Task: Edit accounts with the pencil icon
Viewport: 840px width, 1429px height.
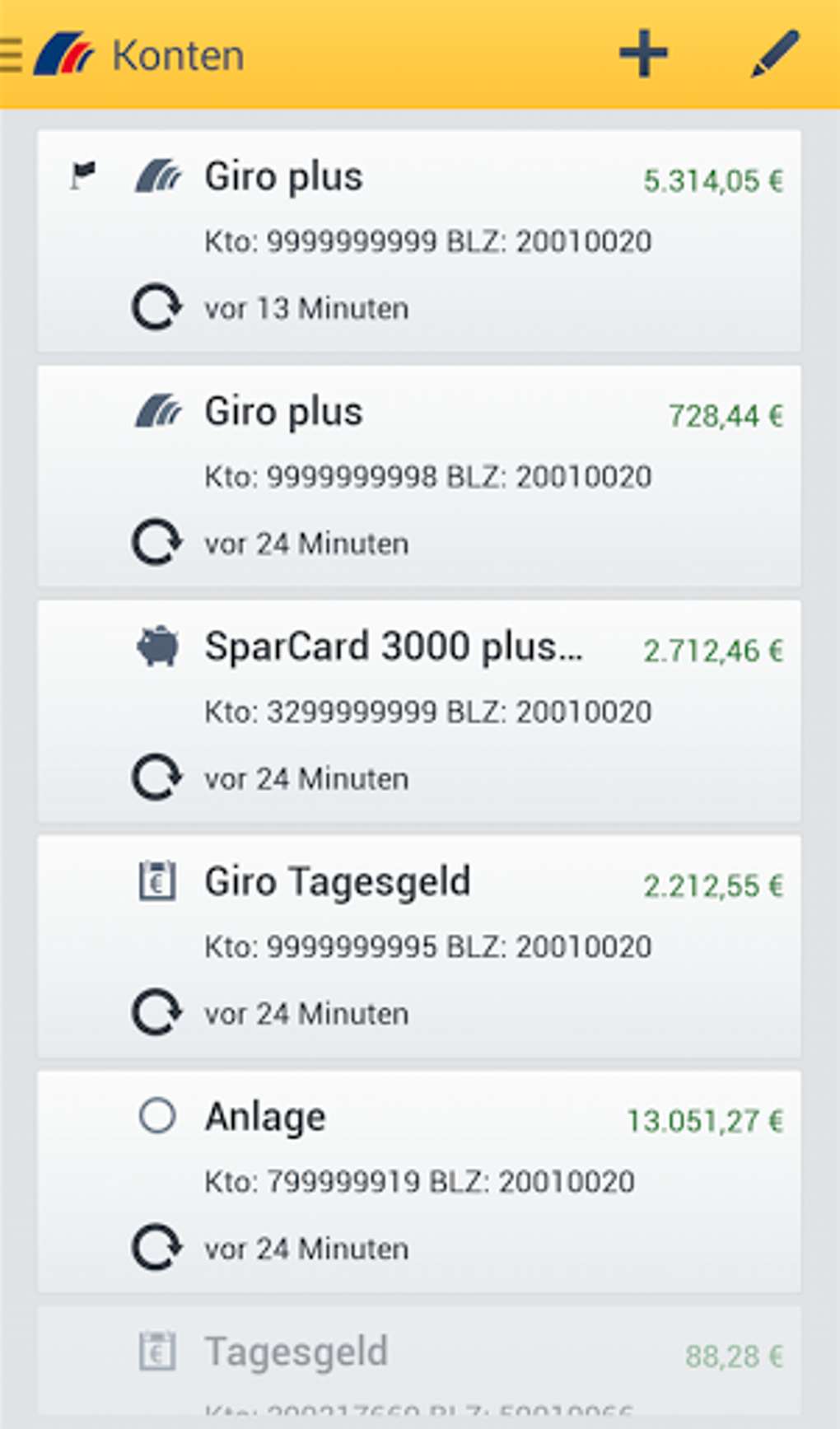Action: [775, 54]
